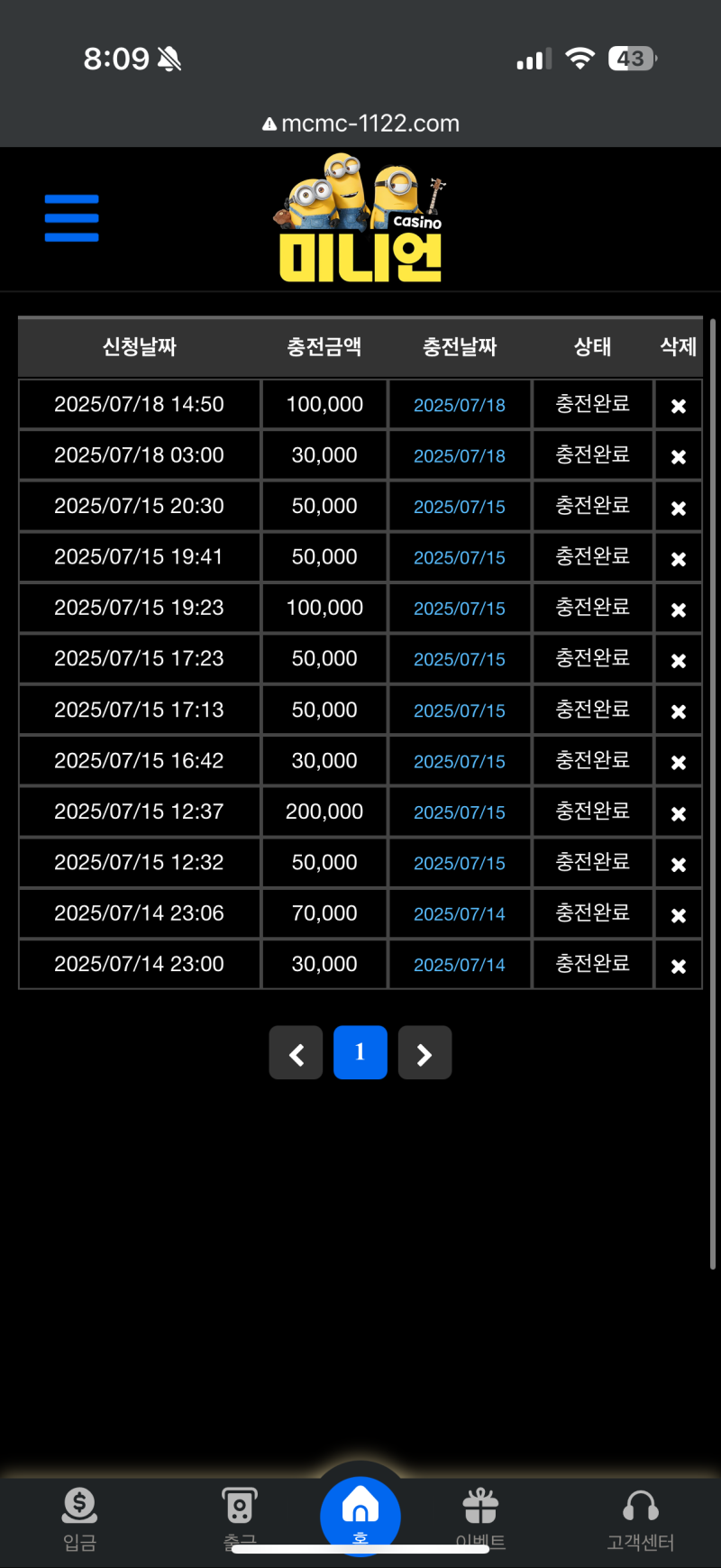Open the hamburger navigation menu

[x=71, y=216]
